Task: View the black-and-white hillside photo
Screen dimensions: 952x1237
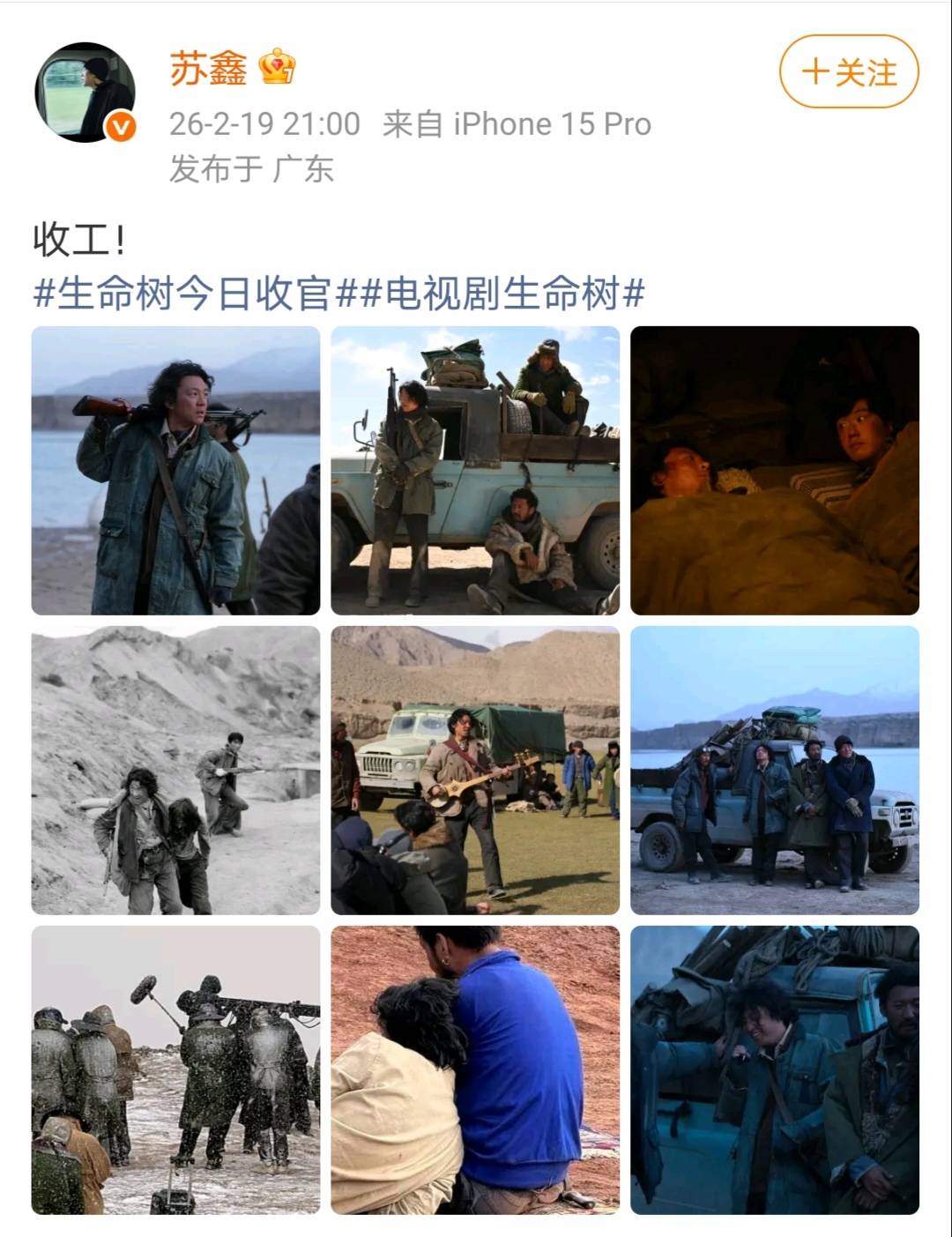Action: pos(175,771)
